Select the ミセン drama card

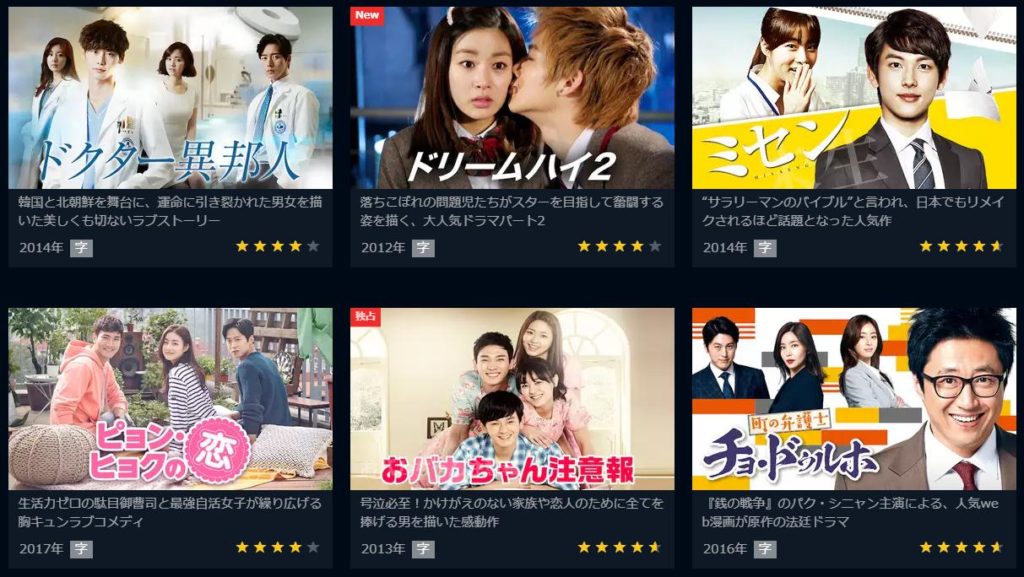pos(854,98)
